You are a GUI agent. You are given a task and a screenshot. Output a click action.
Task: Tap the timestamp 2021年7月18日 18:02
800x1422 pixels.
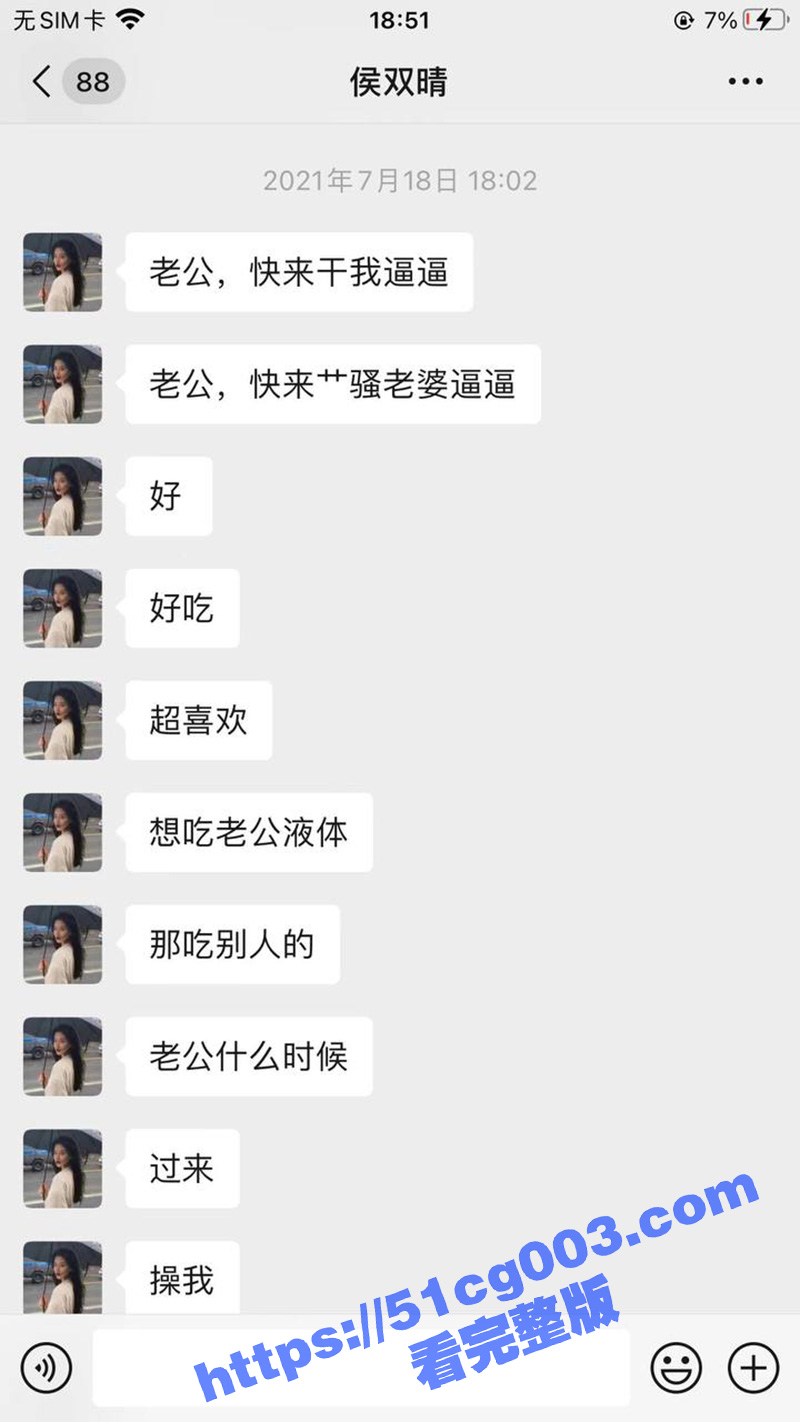400,181
